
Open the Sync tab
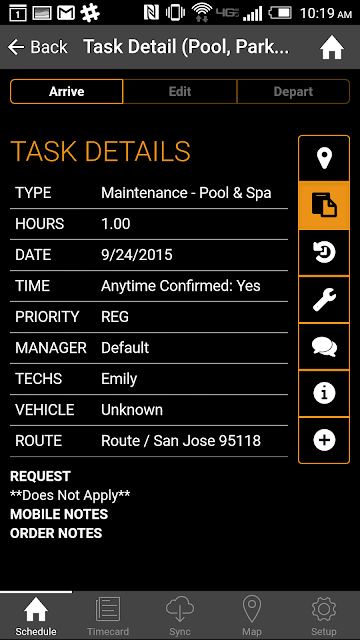pyautogui.click(x=180, y=616)
